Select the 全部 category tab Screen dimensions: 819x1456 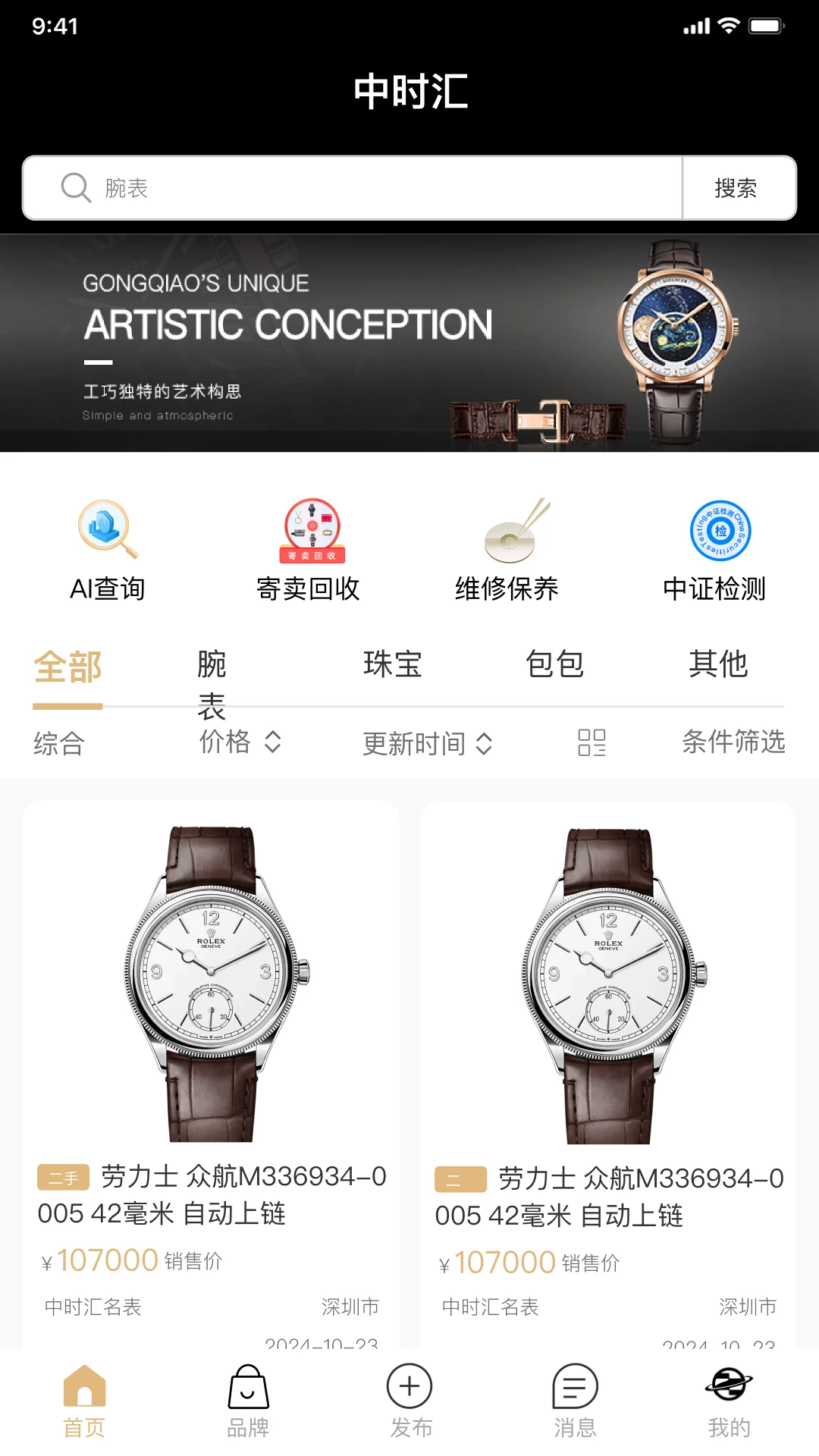[x=67, y=667]
